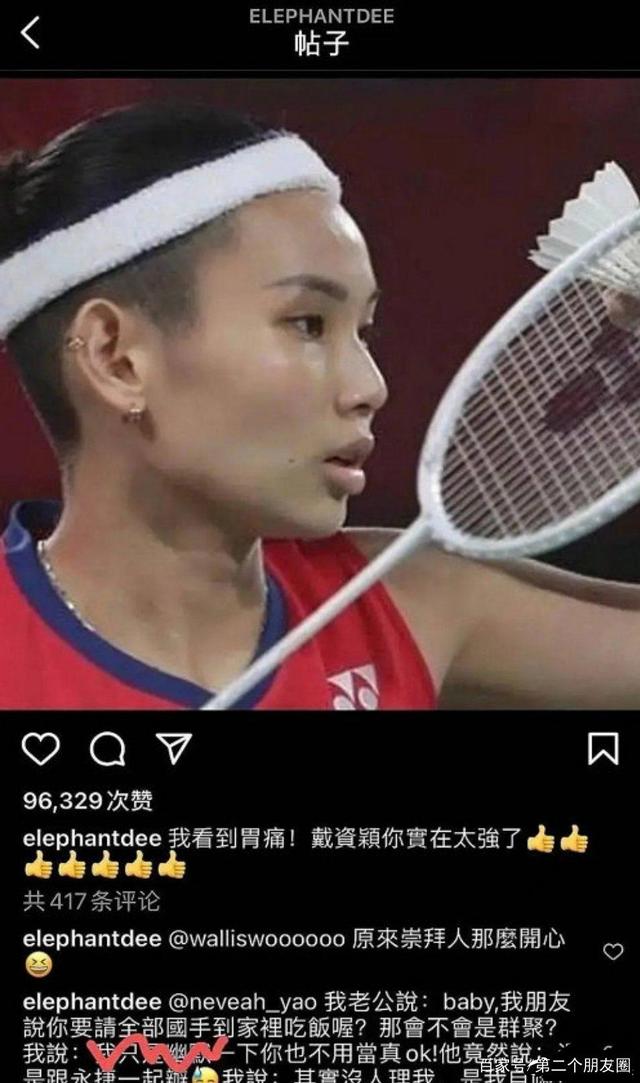View all comments via 共417条评论
The height and width of the screenshot is (1083, 640).
pos(91,901)
